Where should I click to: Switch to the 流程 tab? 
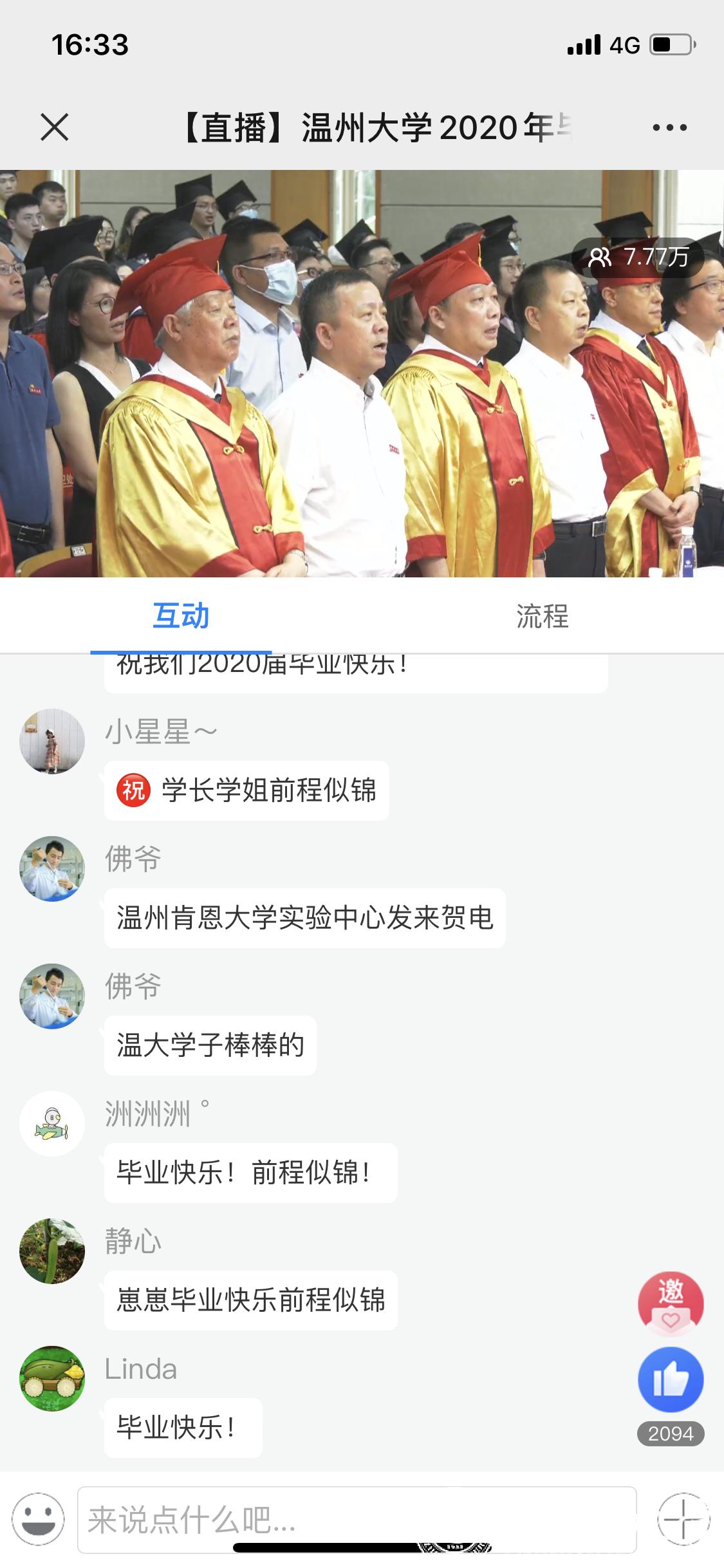(543, 616)
